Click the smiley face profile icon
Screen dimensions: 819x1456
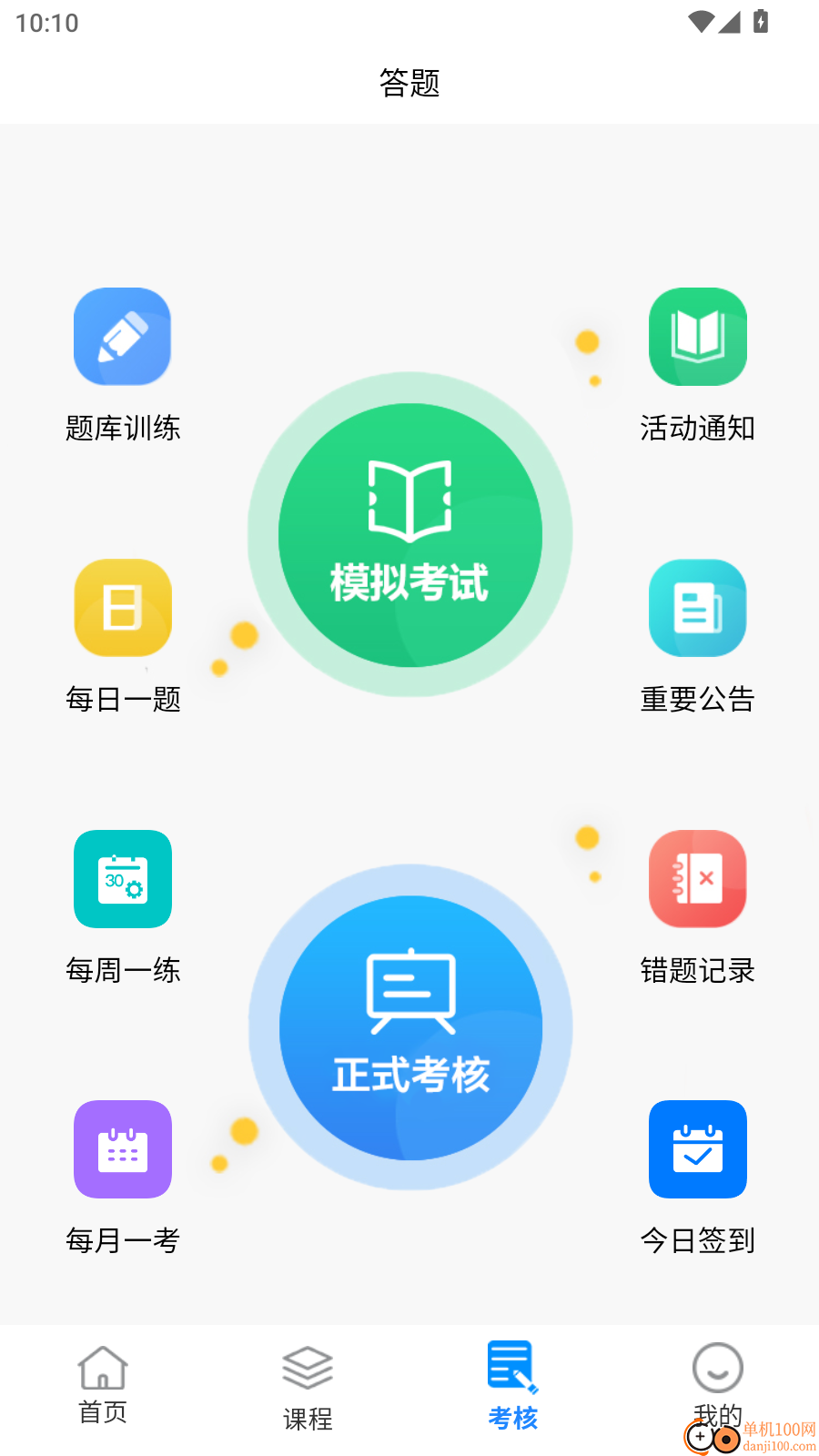[x=717, y=1367]
